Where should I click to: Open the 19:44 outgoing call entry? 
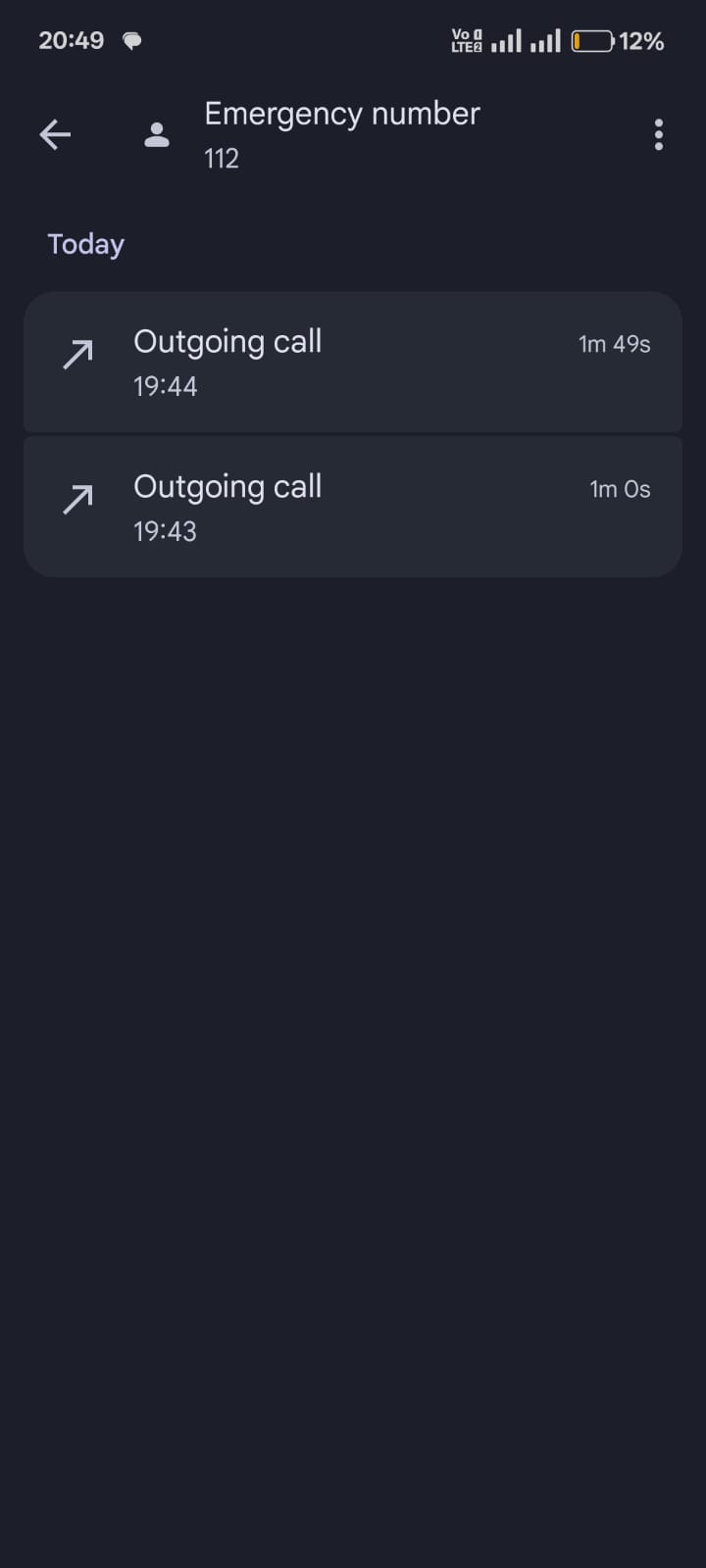[352, 363]
